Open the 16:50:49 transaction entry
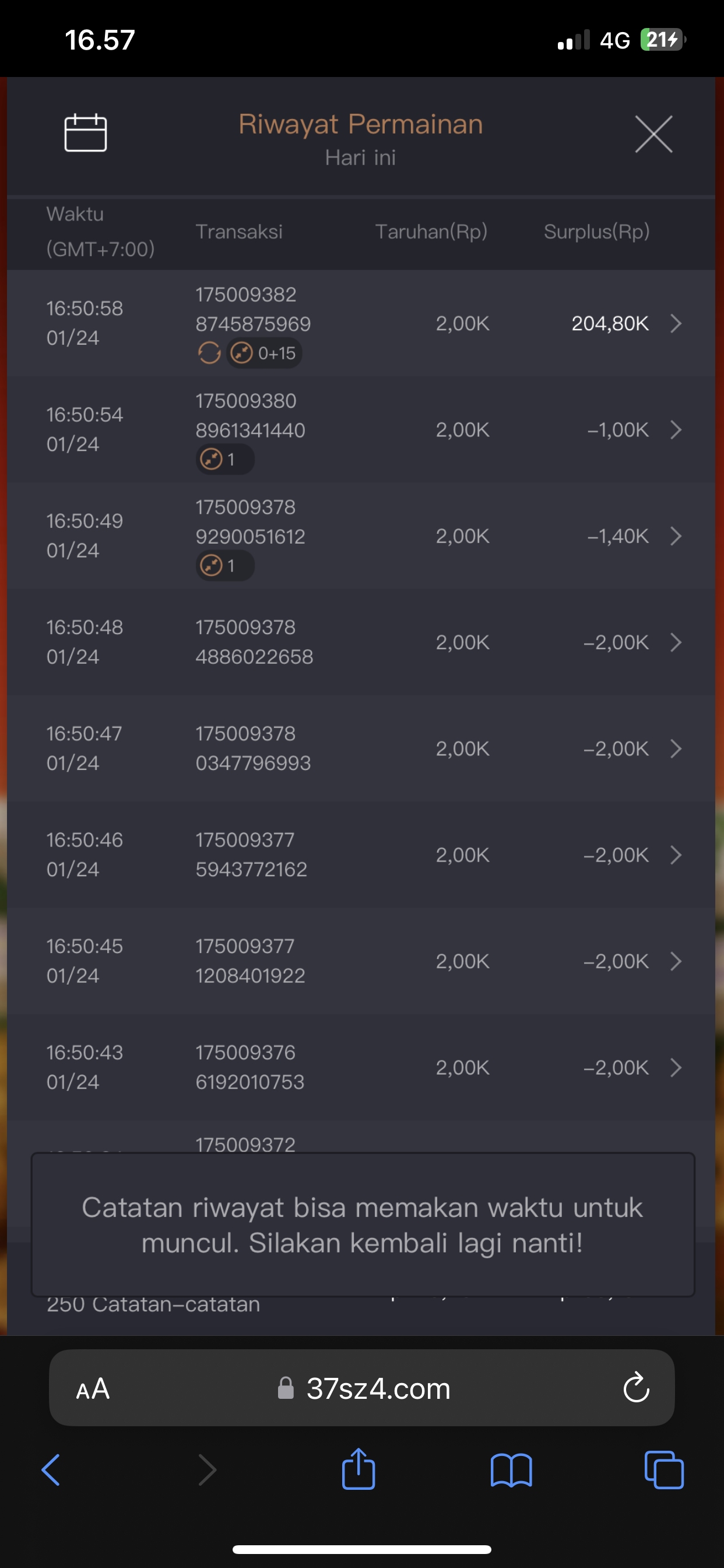This screenshot has height=1568, width=724. [674, 536]
